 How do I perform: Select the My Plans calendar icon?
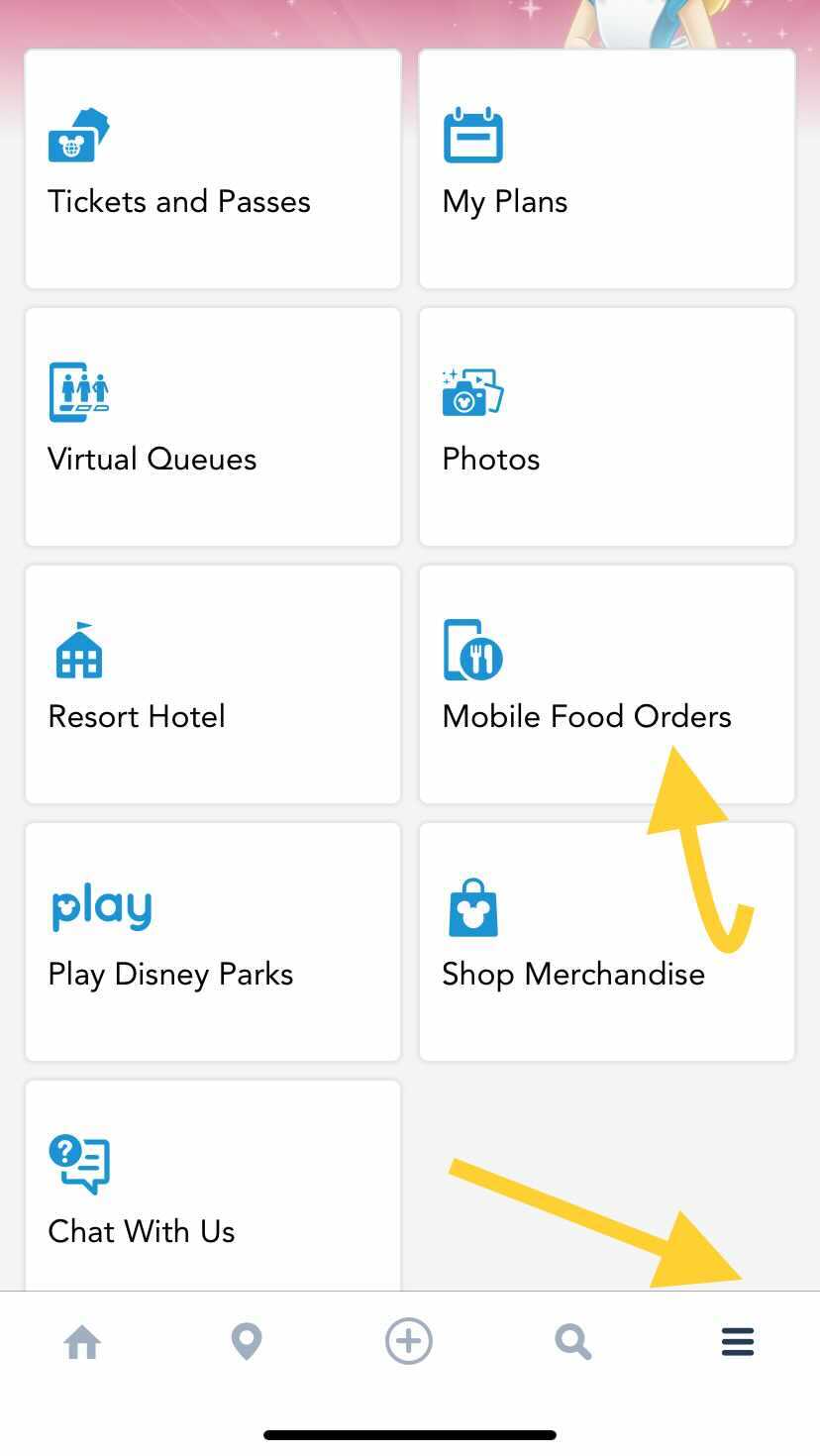473,137
